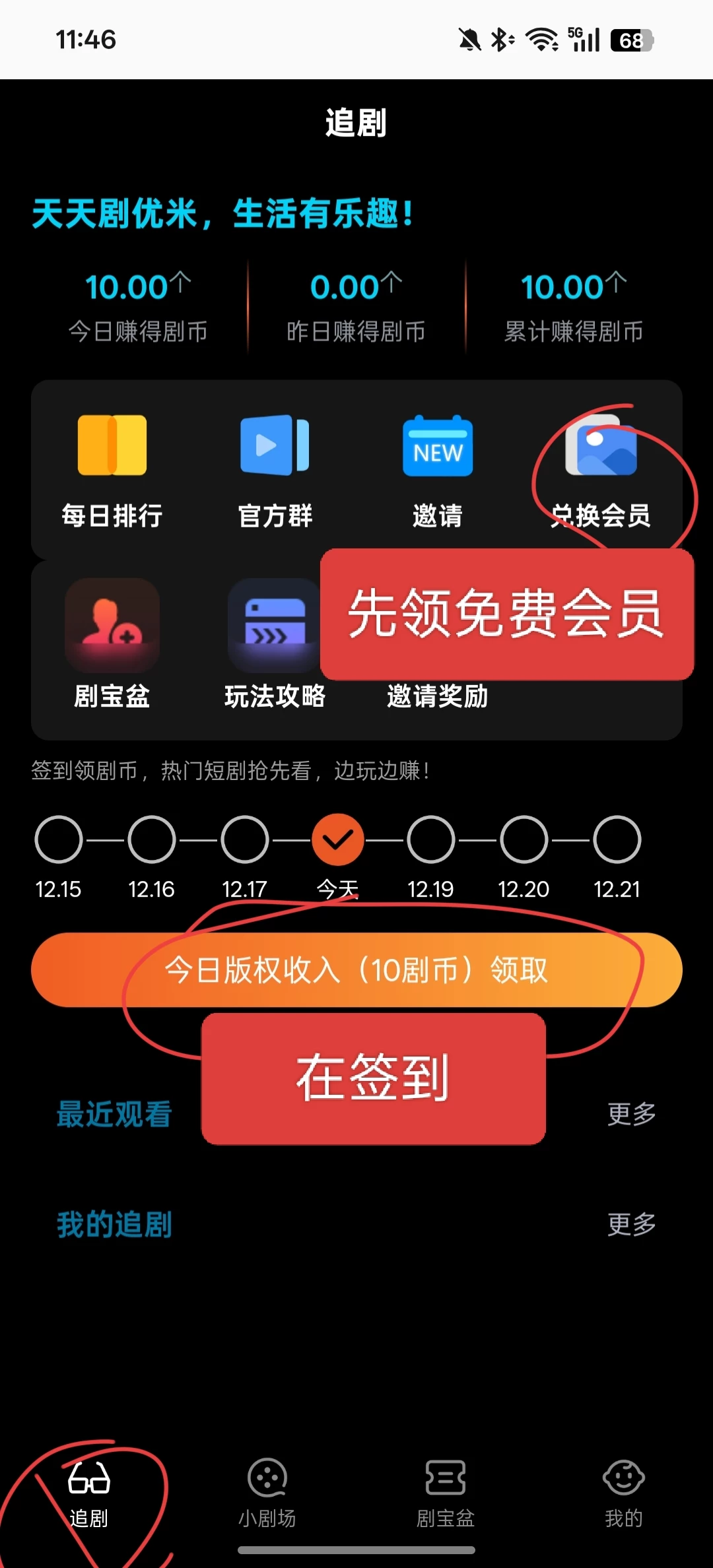Image resolution: width=713 pixels, height=1568 pixels.
Task: Open the 玩法攻略 guide
Action: [x=275, y=643]
